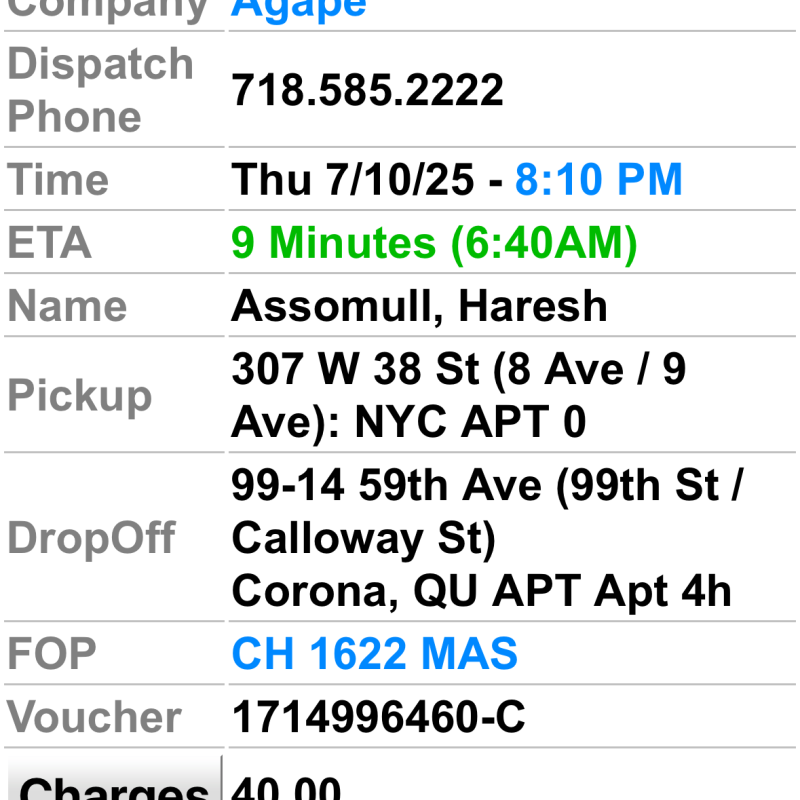Tap the 8:10 PM time link

[598, 180]
